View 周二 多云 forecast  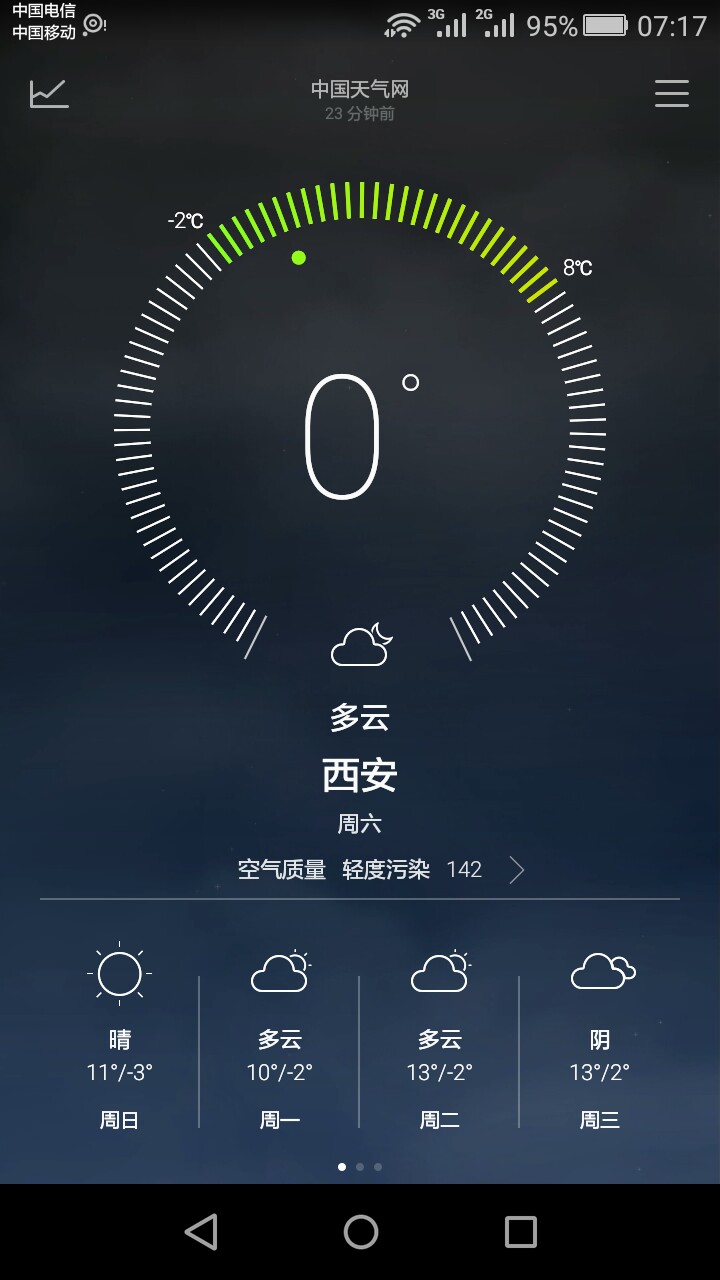[x=440, y=1036]
